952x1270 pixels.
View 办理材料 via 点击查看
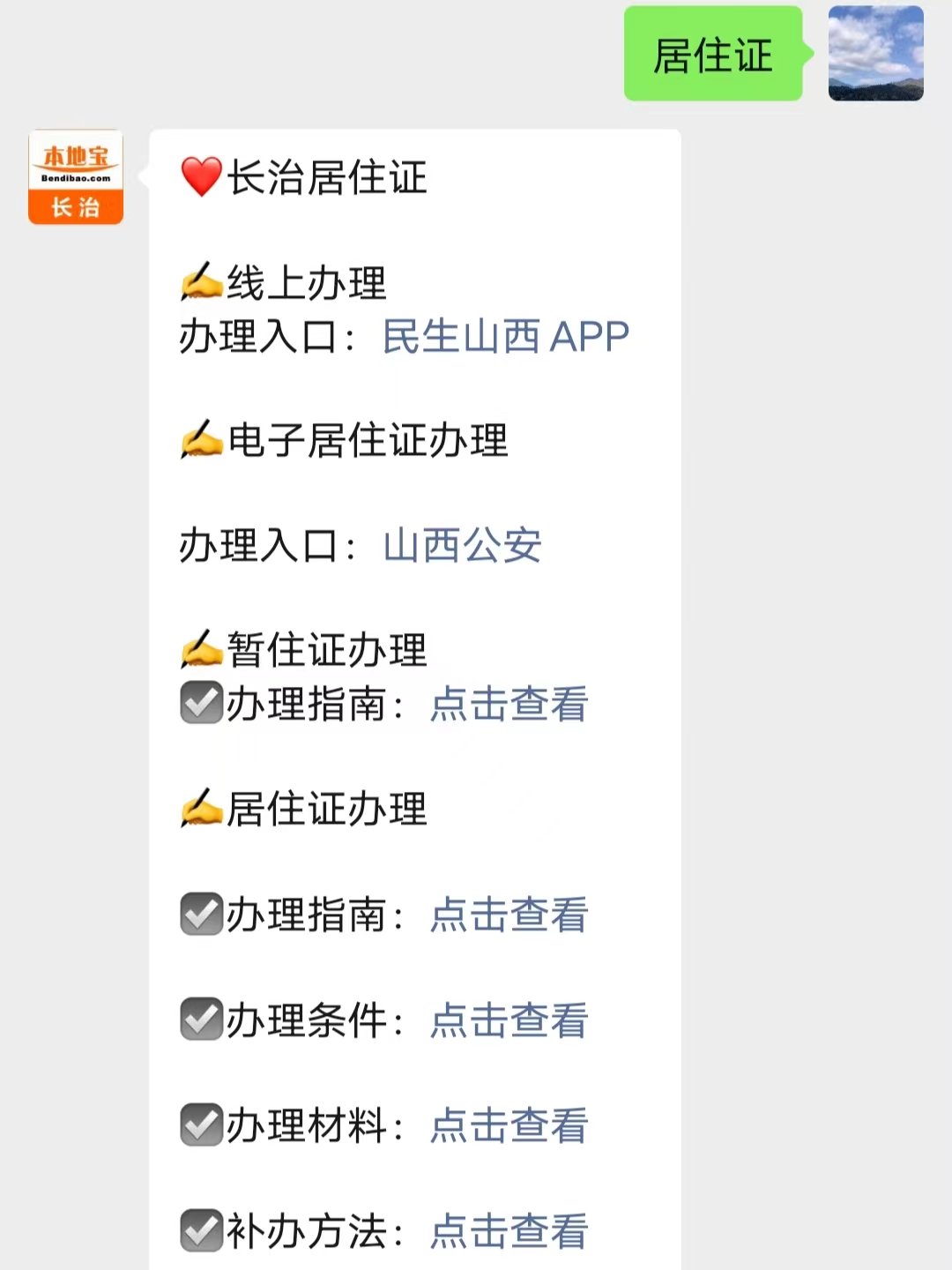click(509, 1126)
